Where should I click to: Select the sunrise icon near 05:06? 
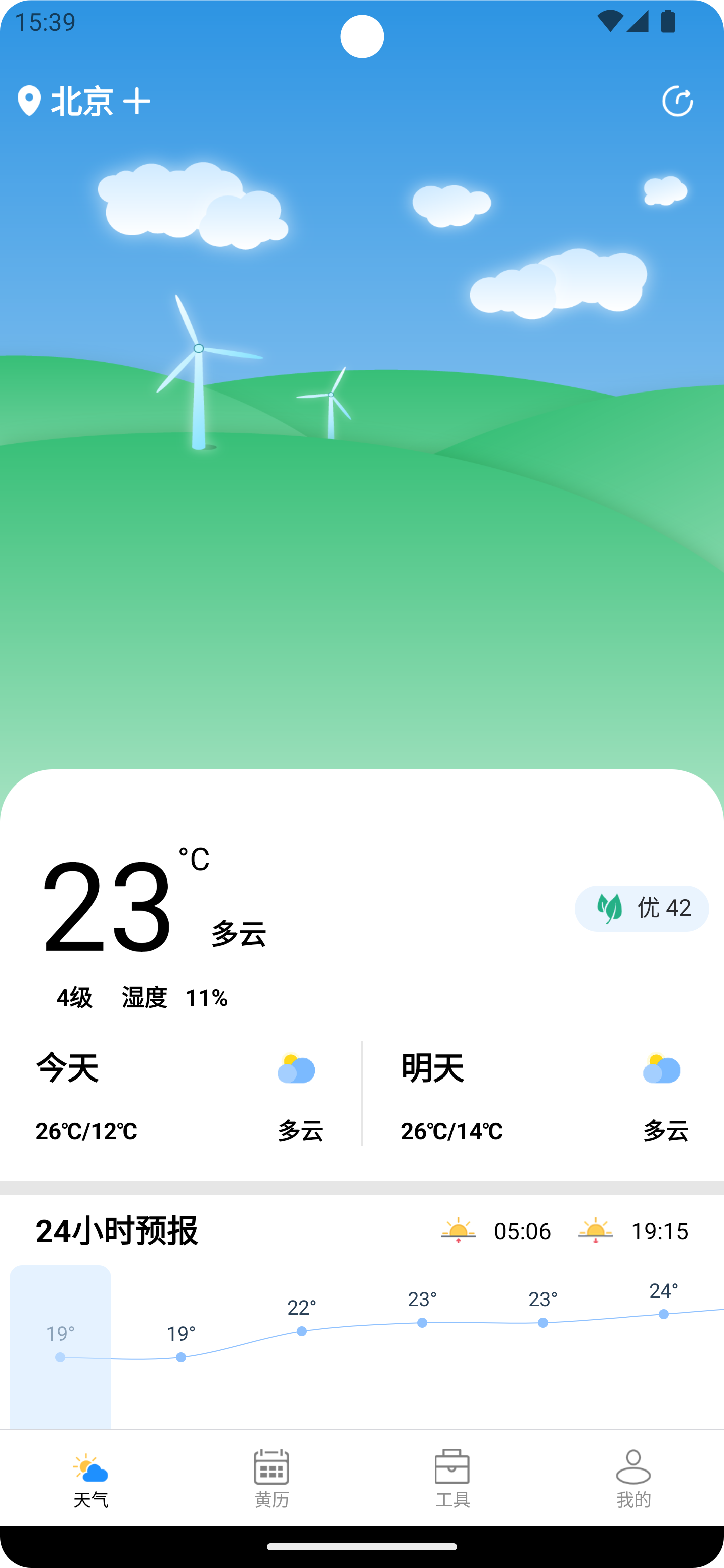click(x=458, y=1231)
